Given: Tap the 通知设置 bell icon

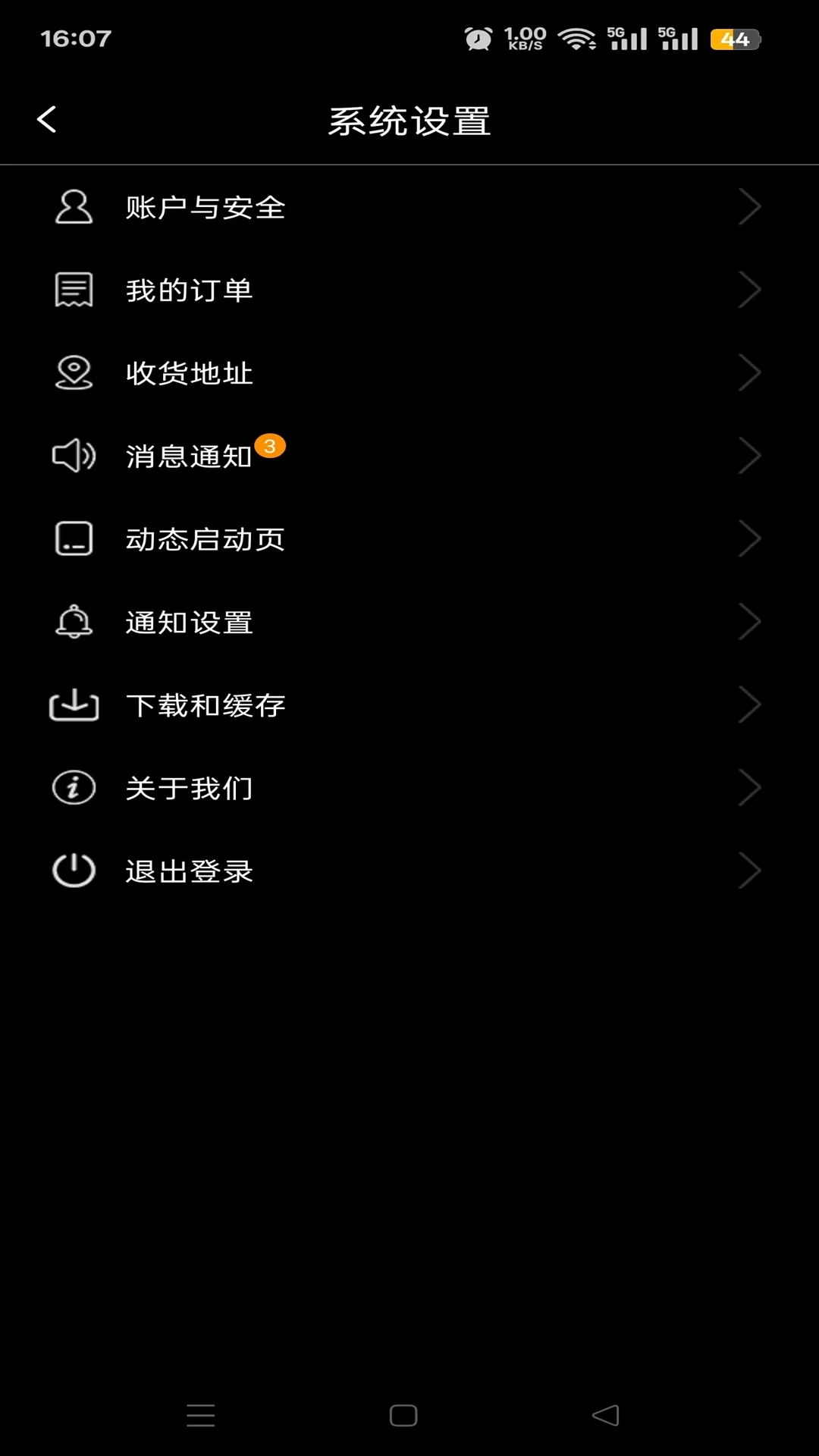Looking at the screenshot, I should pyautogui.click(x=73, y=622).
